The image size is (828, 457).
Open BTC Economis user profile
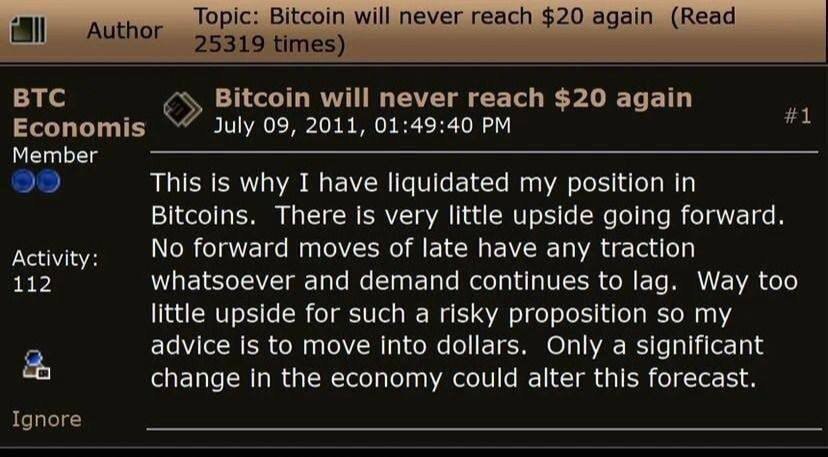(x=78, y=113)
